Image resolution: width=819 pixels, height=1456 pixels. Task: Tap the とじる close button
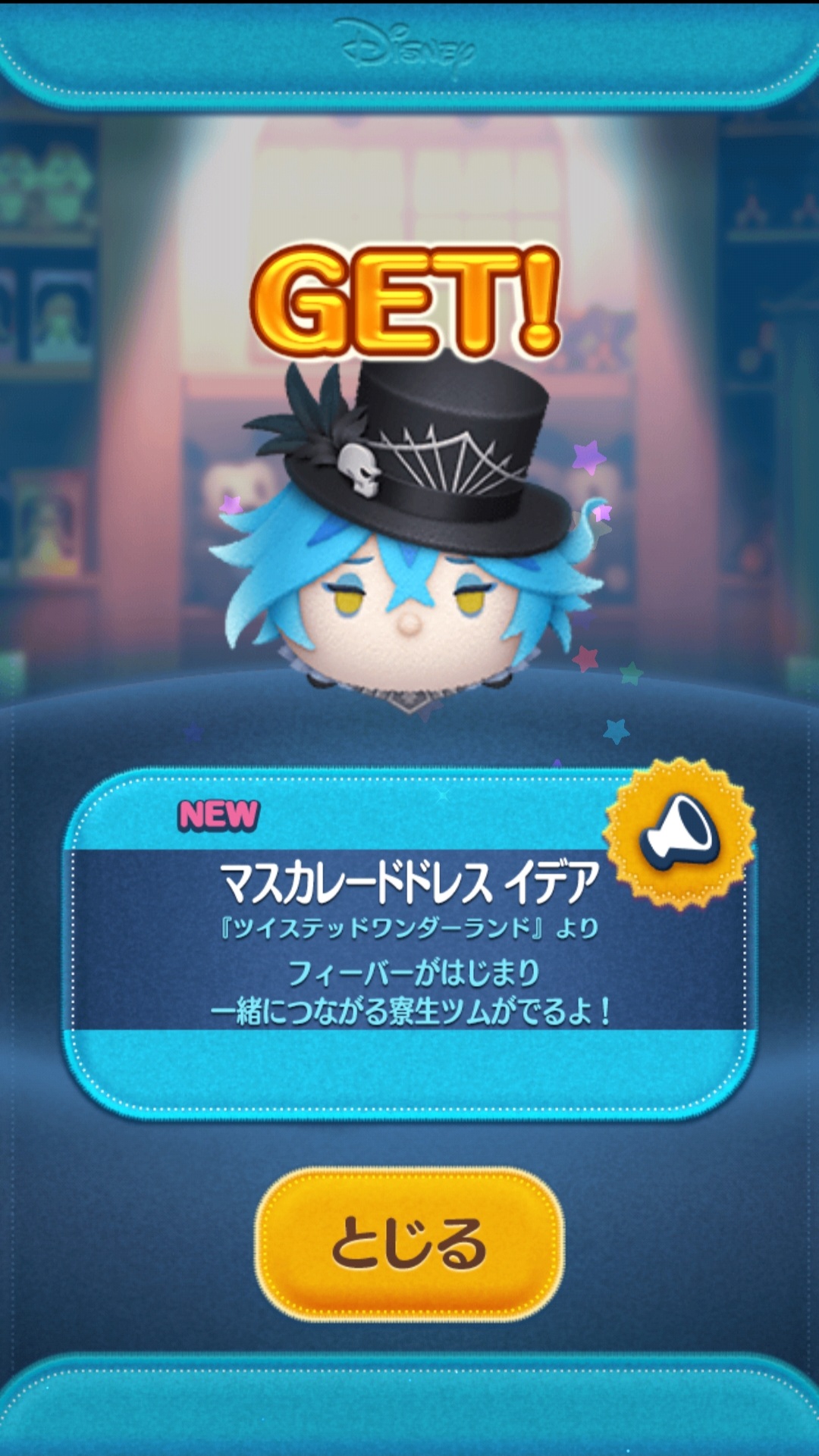[409, 1244]
